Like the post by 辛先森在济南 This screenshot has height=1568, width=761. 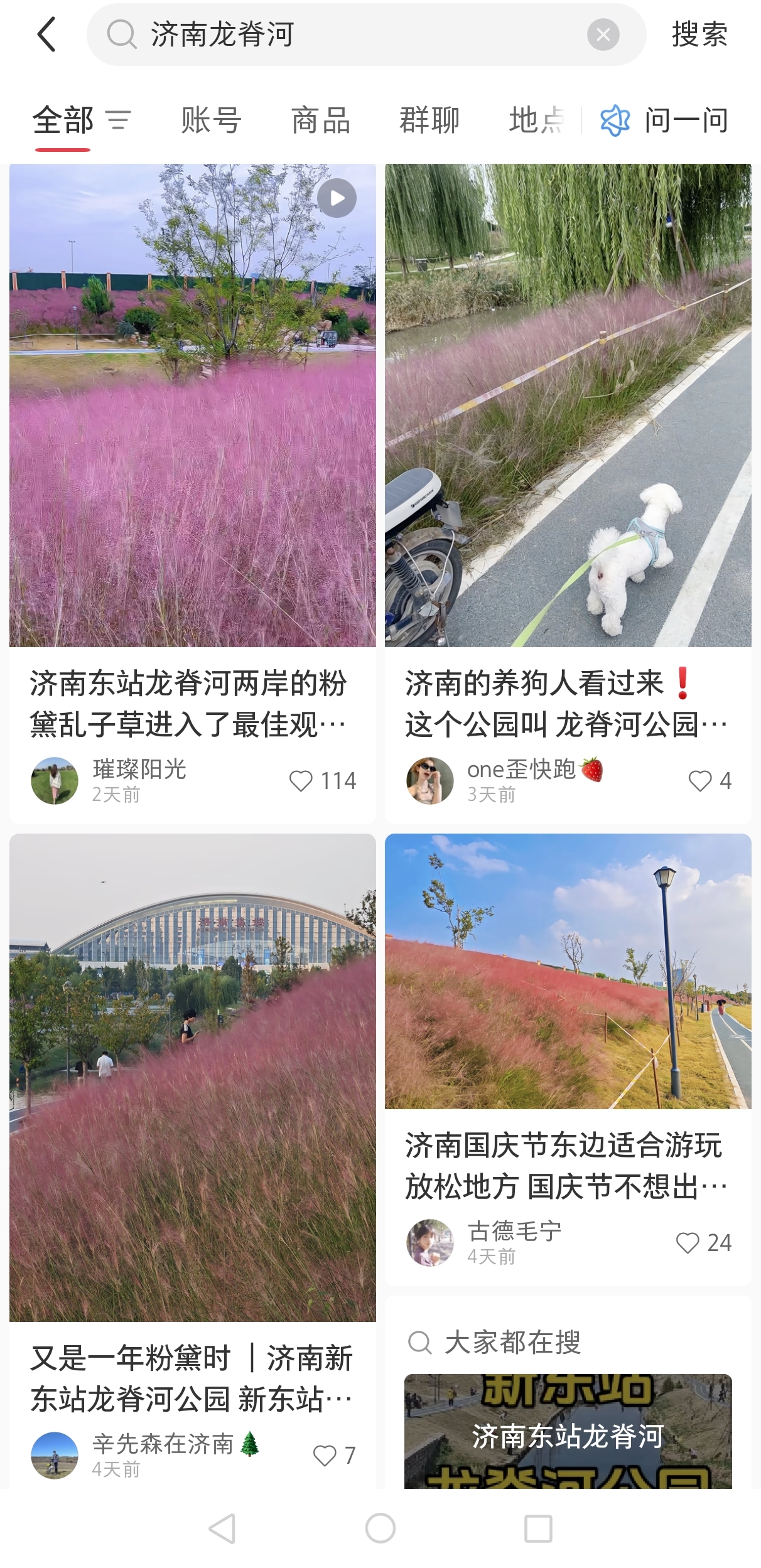click(325, 1455)
